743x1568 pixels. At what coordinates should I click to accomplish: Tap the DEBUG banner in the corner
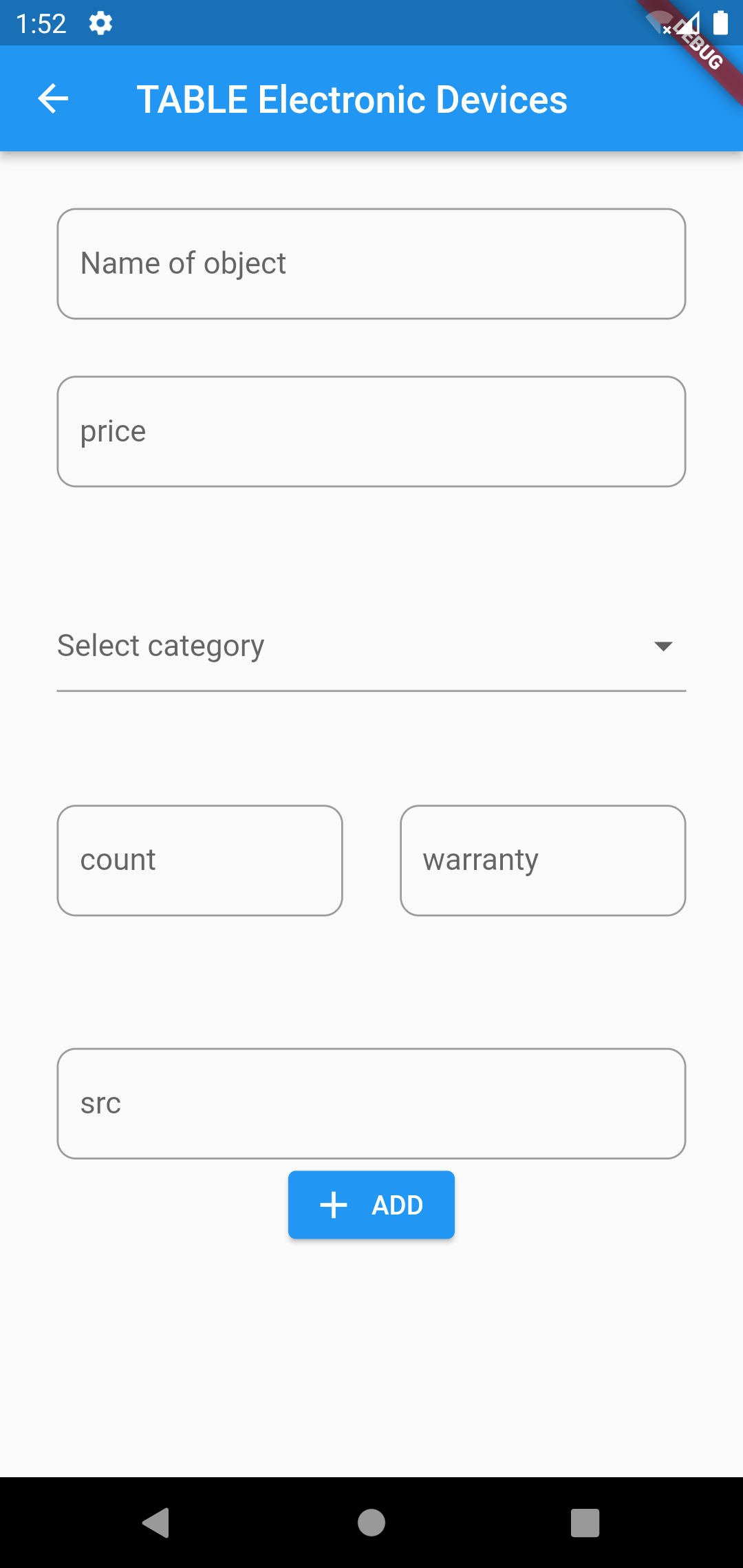[x=697, y=46]
